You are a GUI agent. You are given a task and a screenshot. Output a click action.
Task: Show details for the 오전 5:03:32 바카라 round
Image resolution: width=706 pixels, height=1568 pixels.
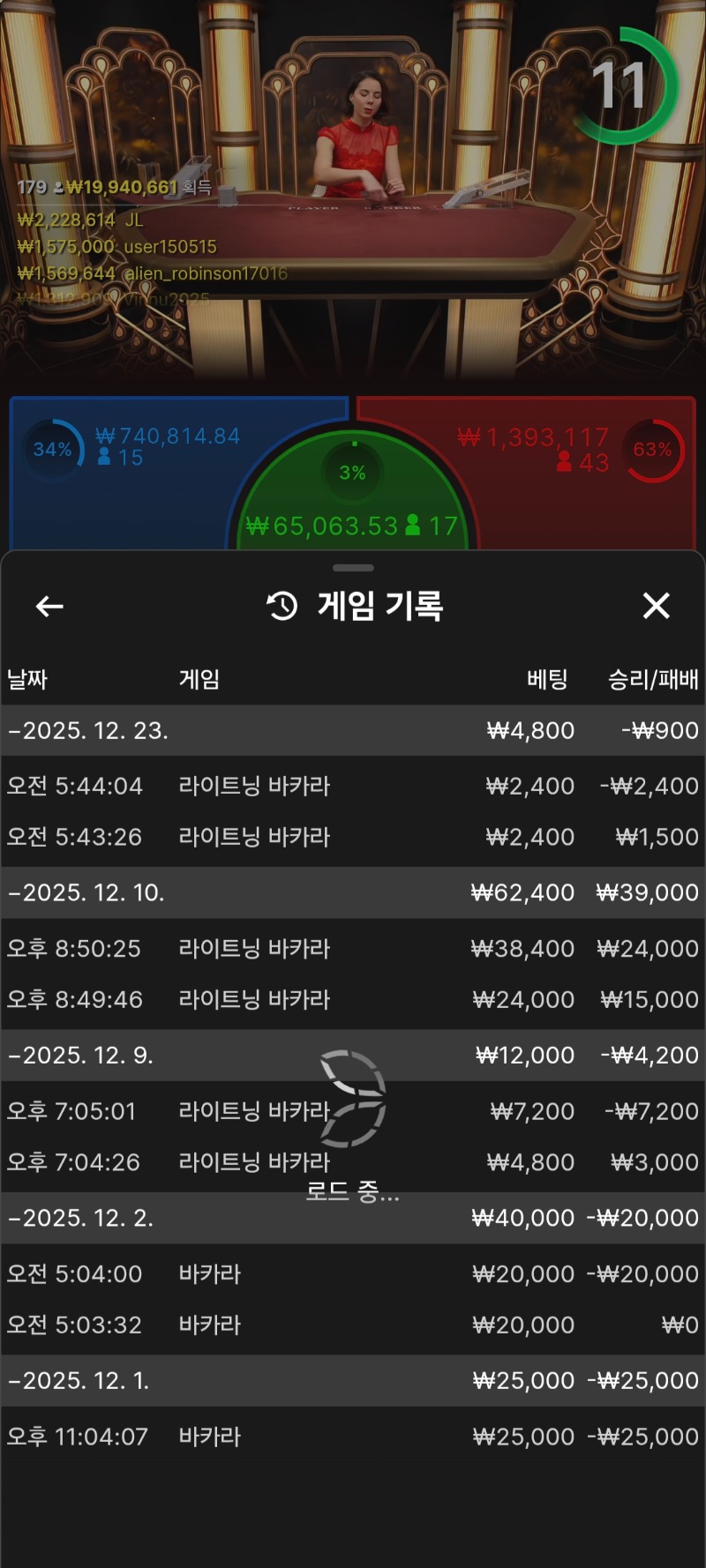353,1325
